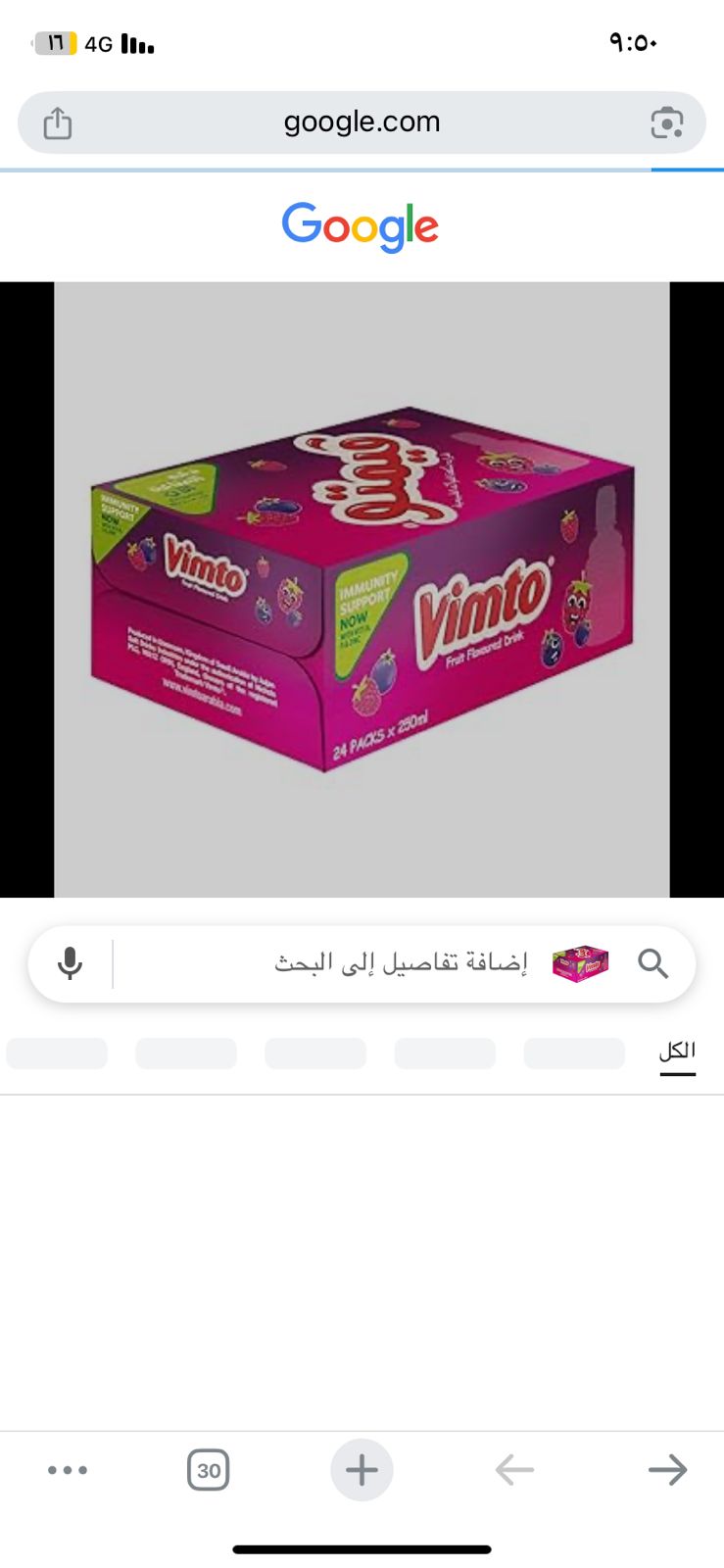Screen dimensions: 724x1568
Task: Open Google Lens camera in the address bar
Action: click(667, 122)
